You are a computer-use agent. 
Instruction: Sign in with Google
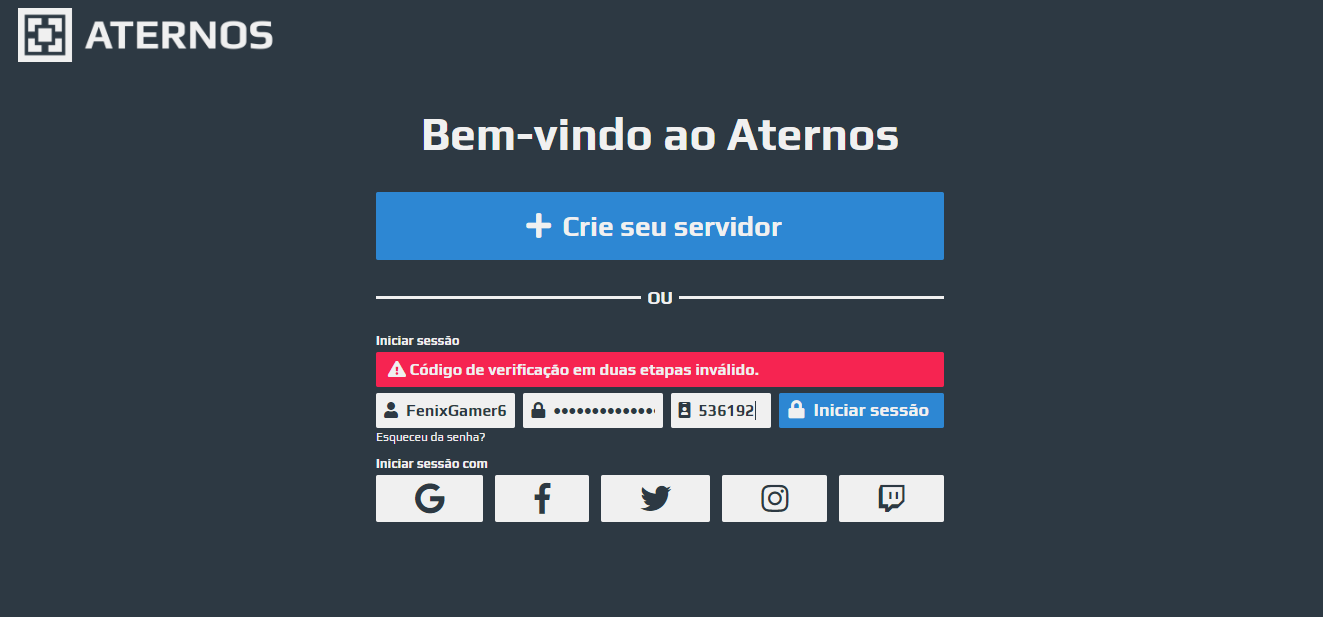point(429,498)
